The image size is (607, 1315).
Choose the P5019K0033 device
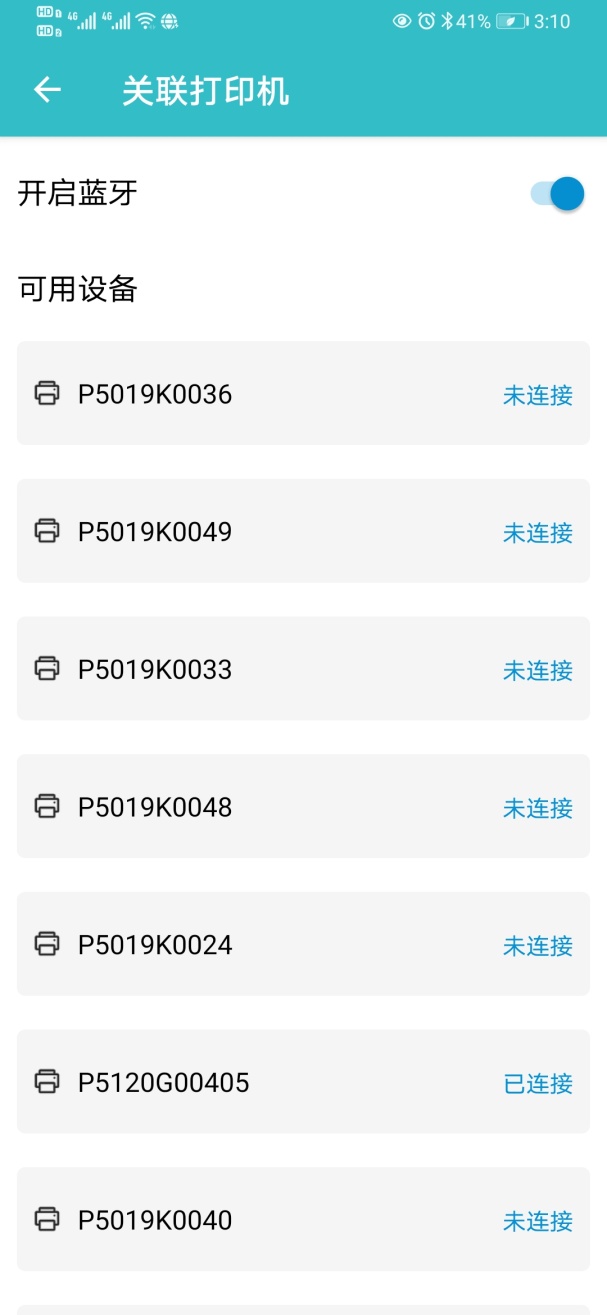(303, 669)
